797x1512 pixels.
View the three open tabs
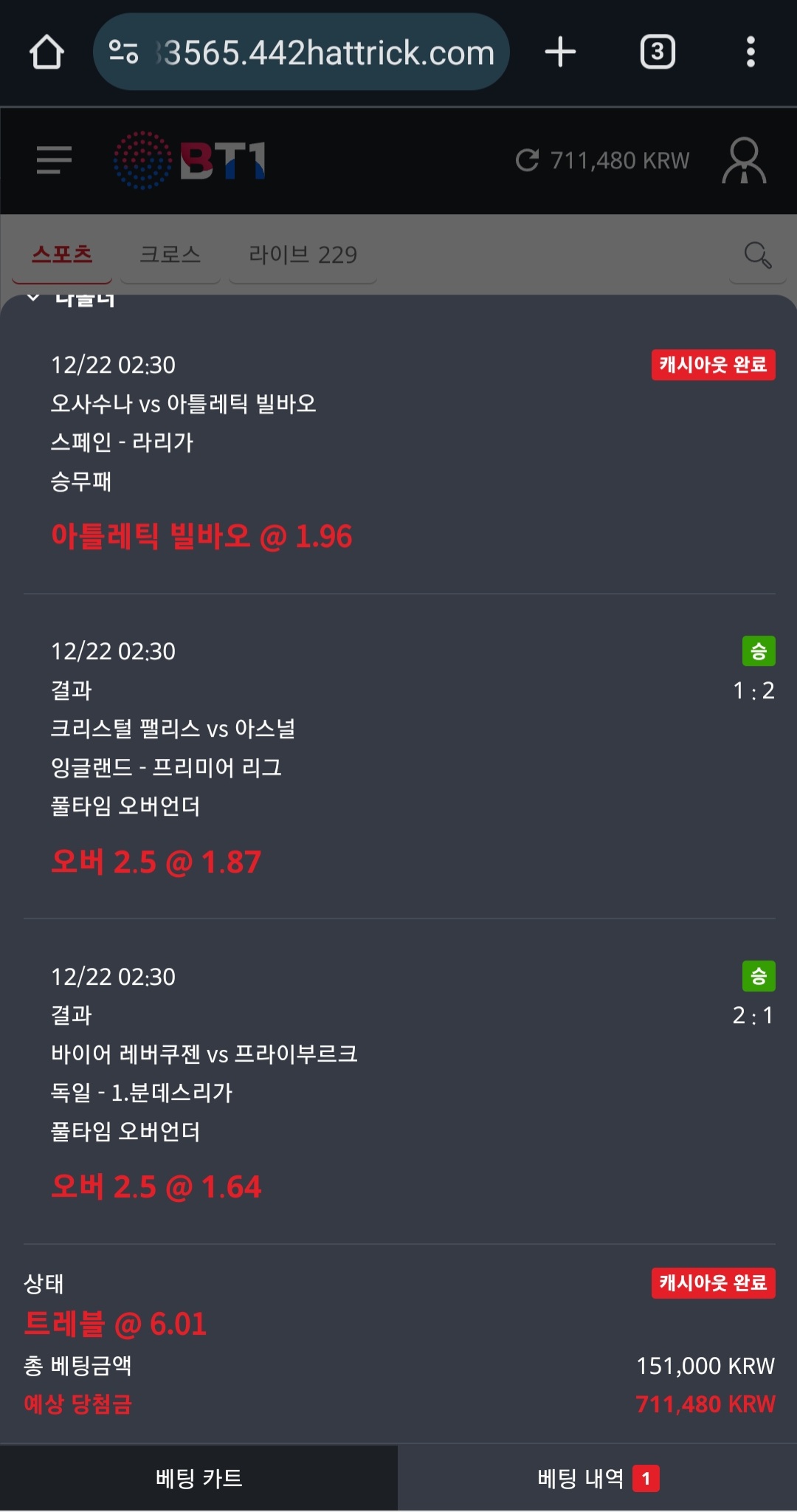pos(658,52)
